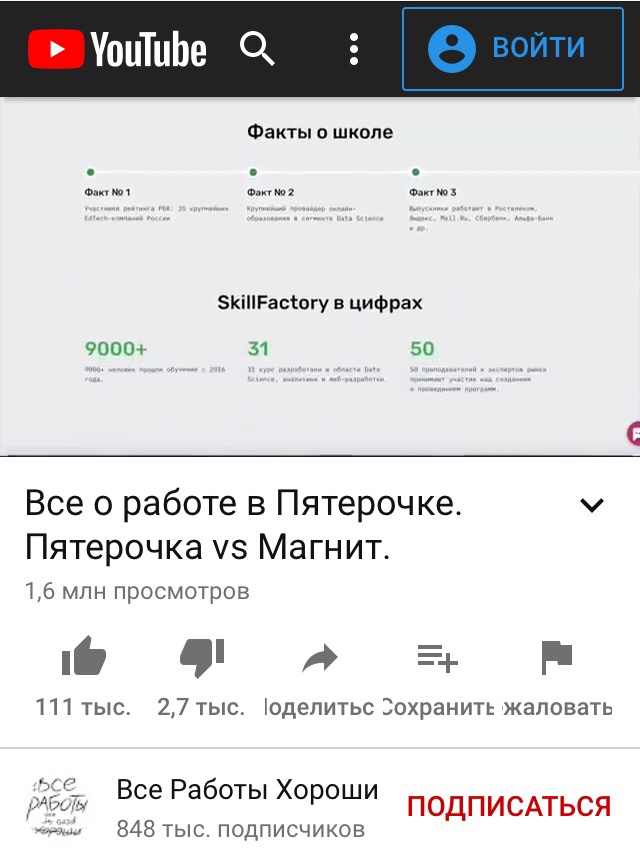This screenshot has height=851, width=640.
Task: Report the video with the flag icon
Action: tap(556, 659)
